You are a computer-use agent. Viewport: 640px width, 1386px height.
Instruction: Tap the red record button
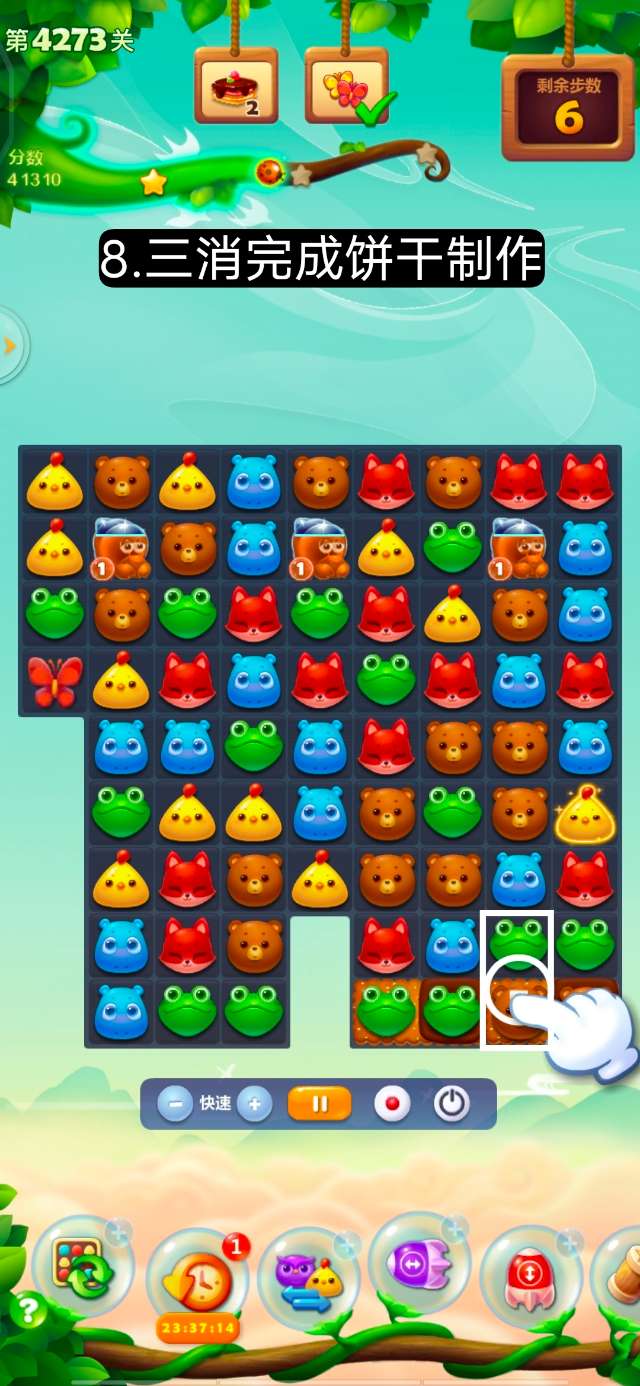392,1104
